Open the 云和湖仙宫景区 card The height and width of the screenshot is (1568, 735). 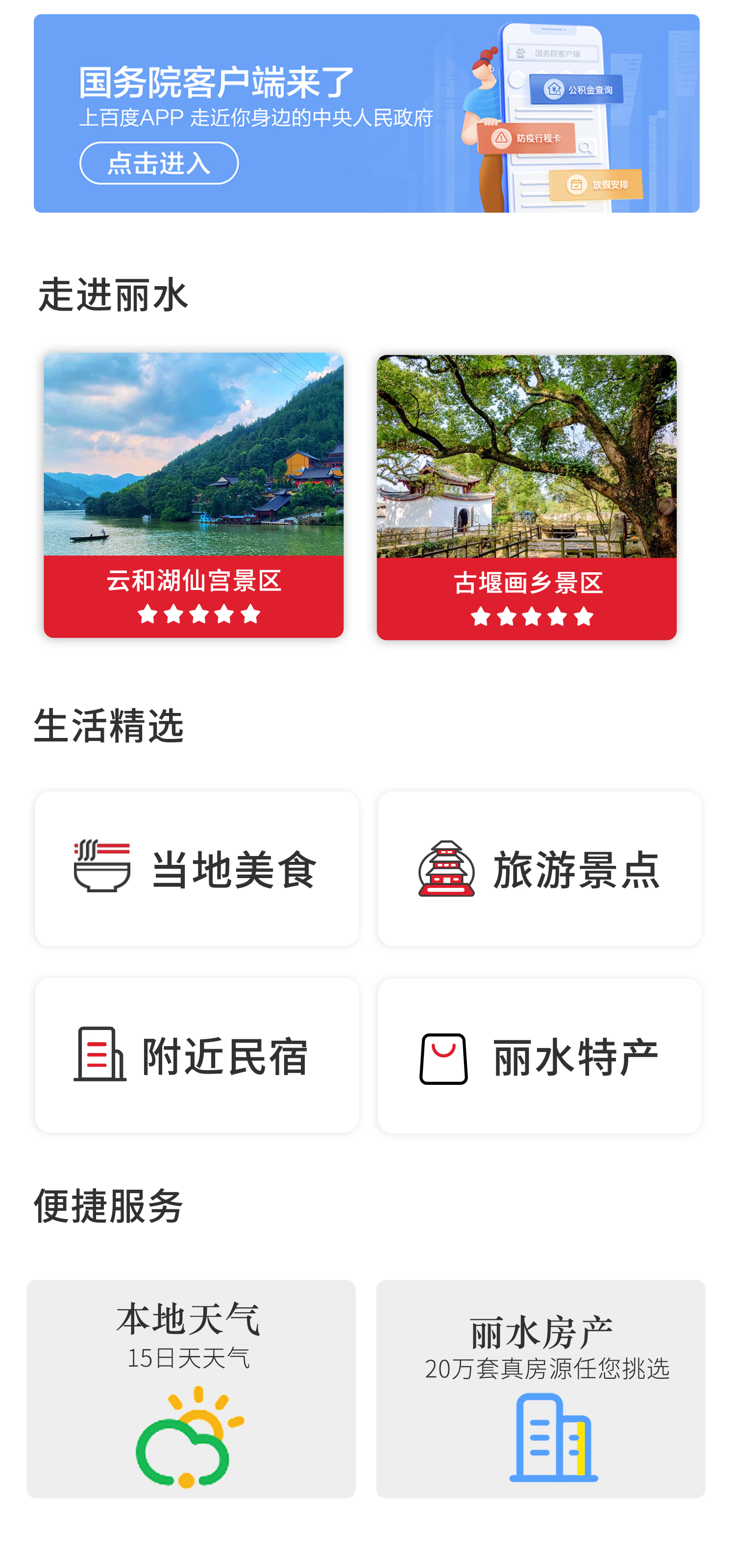194,495
